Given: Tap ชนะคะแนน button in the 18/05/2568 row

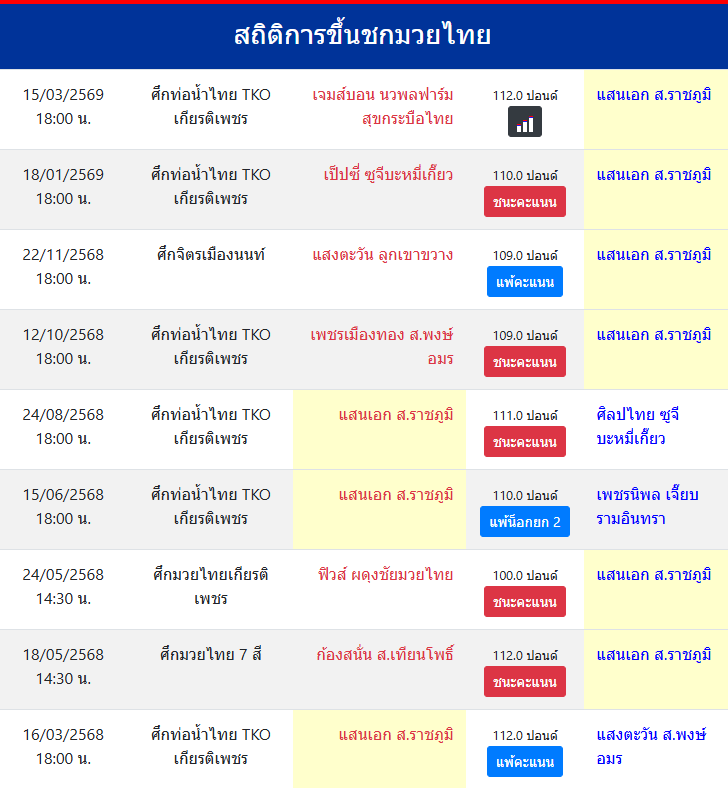Looking at the screenshot, I should [x=525, y=682].
